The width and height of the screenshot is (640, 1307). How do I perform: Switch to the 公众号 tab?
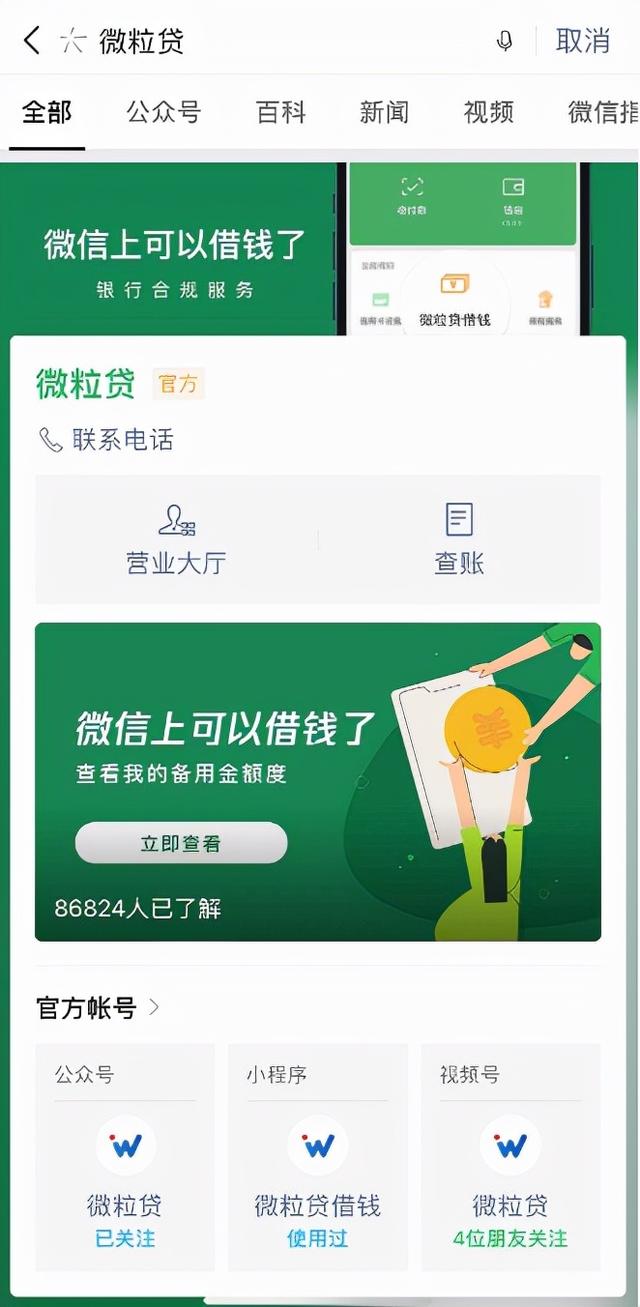point(163,112)
